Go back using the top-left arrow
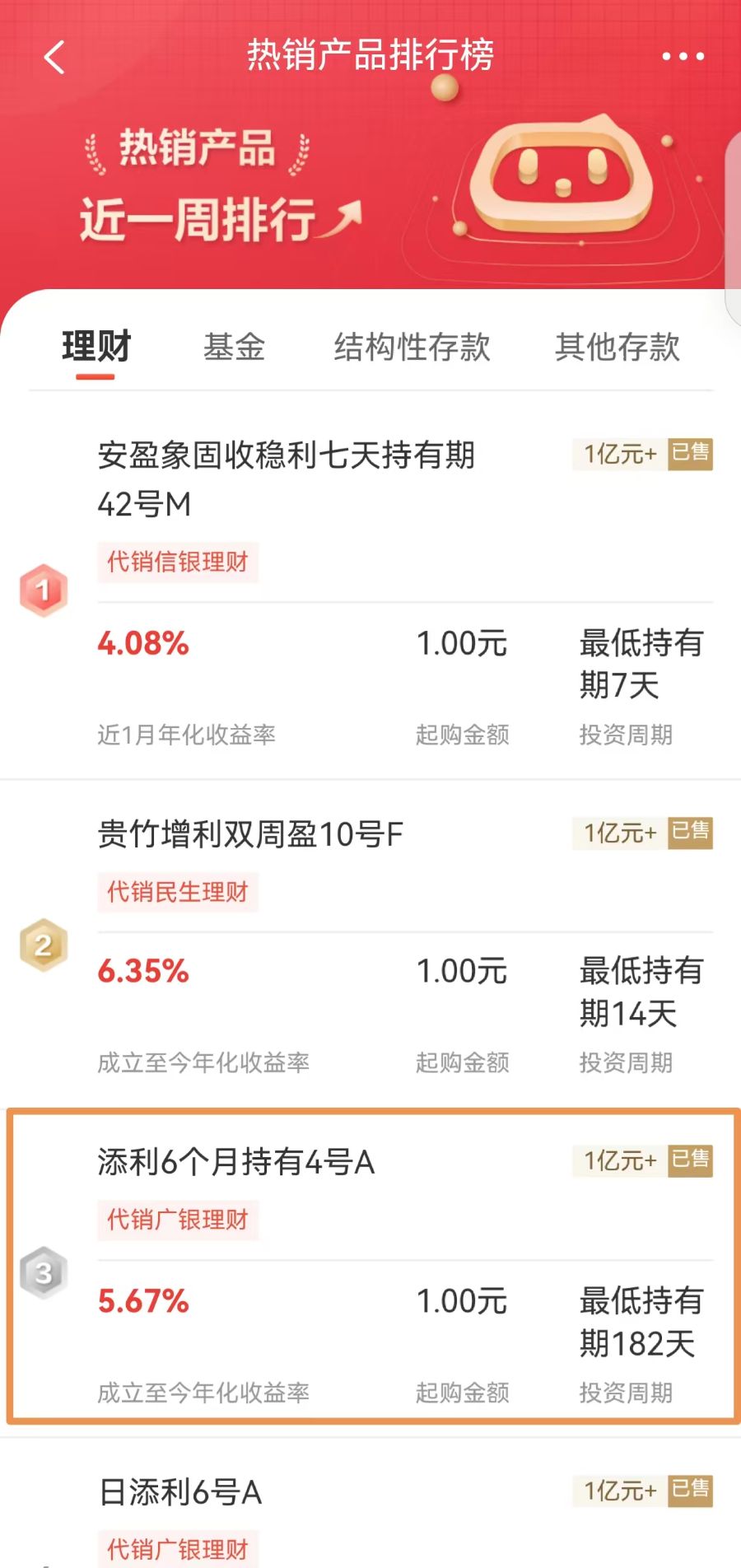 point(54,57)
